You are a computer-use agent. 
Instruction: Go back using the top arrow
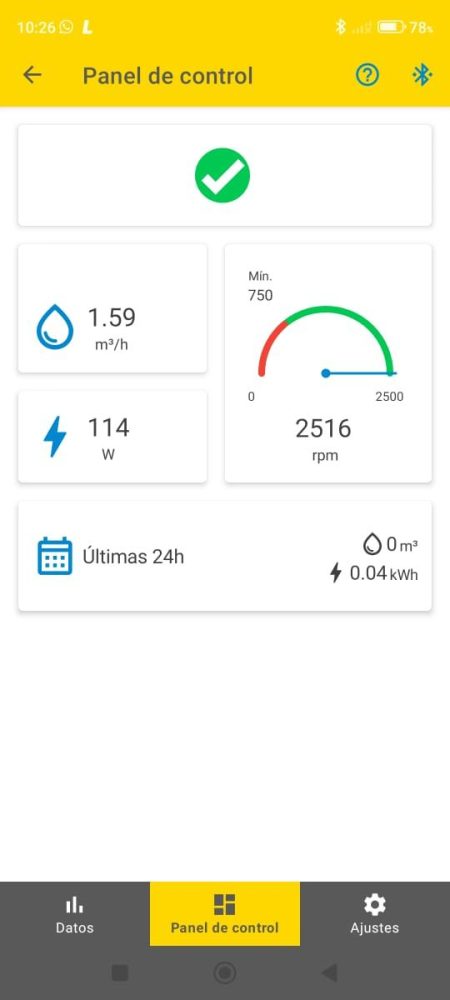click(x=32, y=75)
